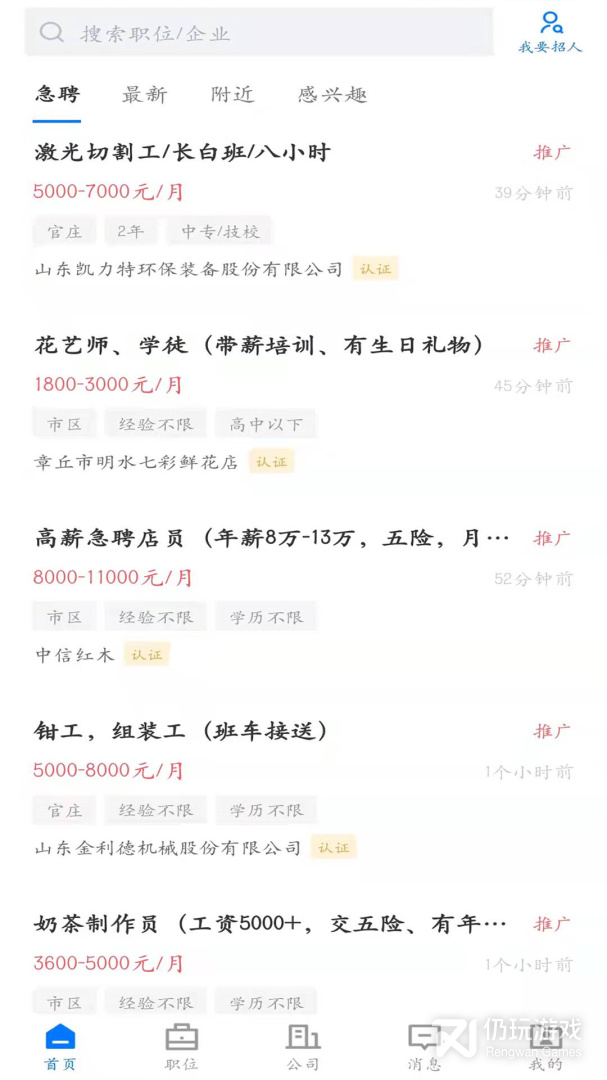Image resolution: width=607 pixels, height=1080 pixels.
Task: Open the 消息 messages tab
Action: 424,1047
